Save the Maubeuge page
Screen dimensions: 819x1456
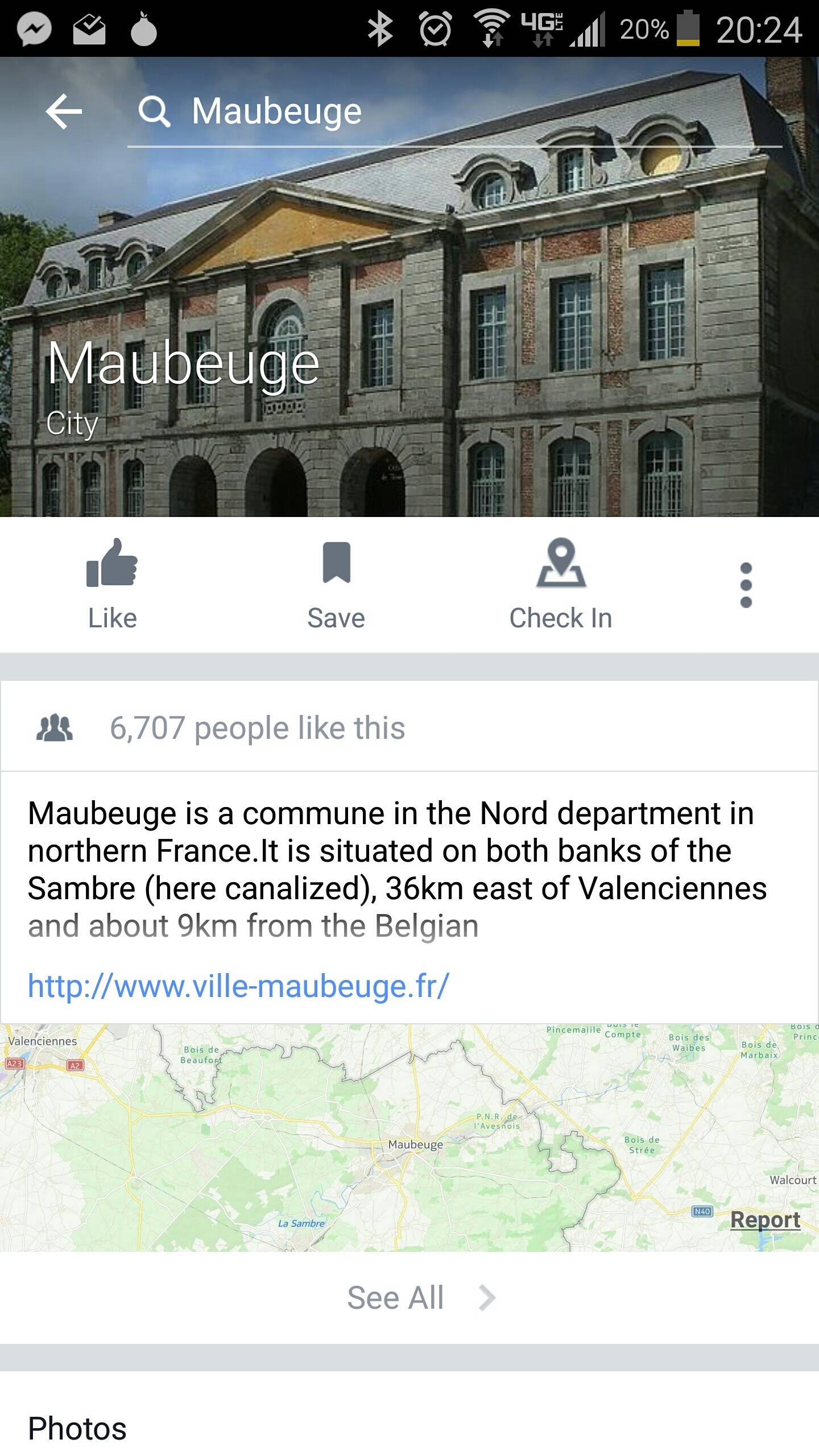[336, 585]
